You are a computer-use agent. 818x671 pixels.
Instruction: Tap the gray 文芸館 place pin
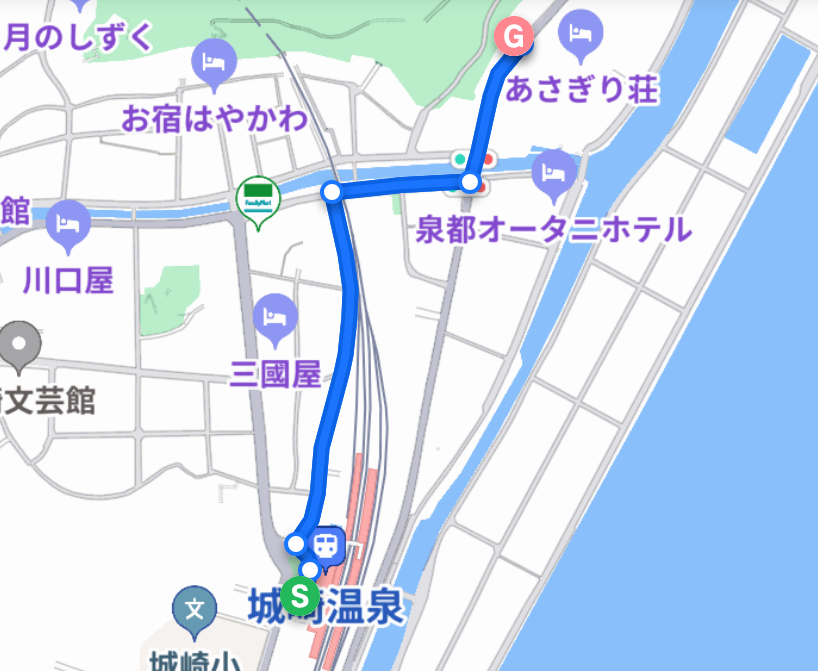(18, 345)
